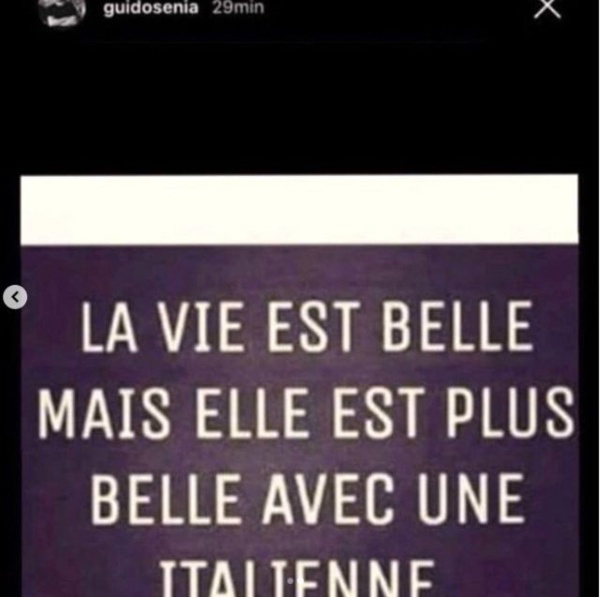Close the story viewer
600x597 pixels.
547,8
